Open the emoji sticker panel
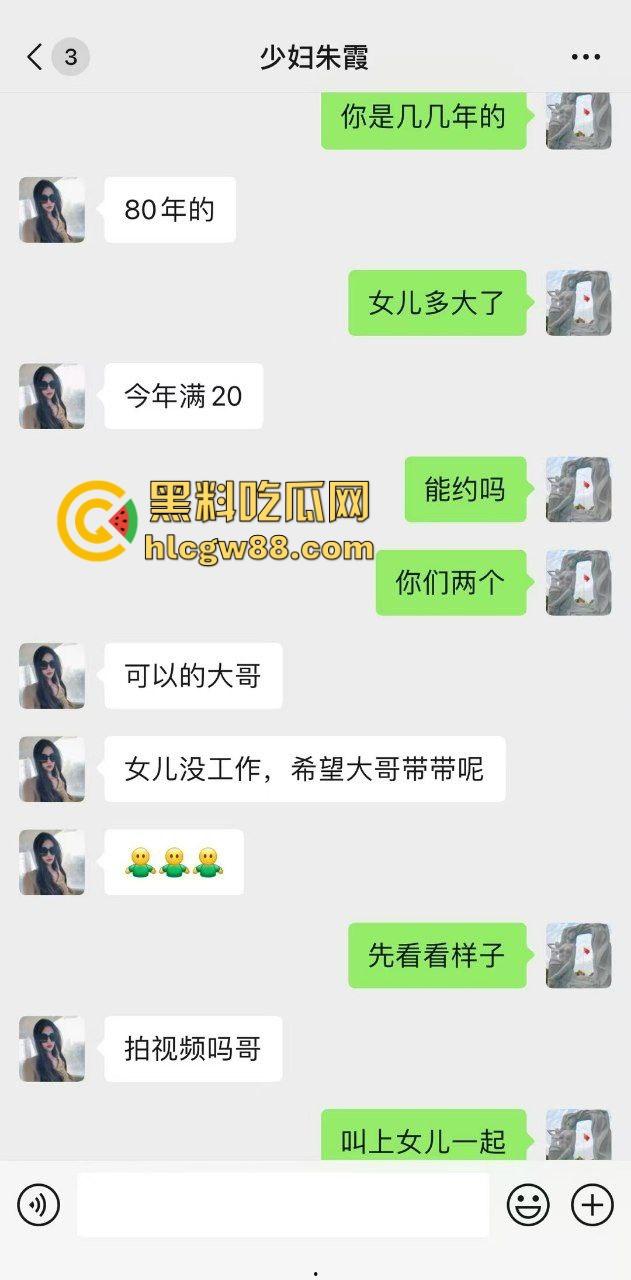631x1280 pixels. (x=527, y=1206)
